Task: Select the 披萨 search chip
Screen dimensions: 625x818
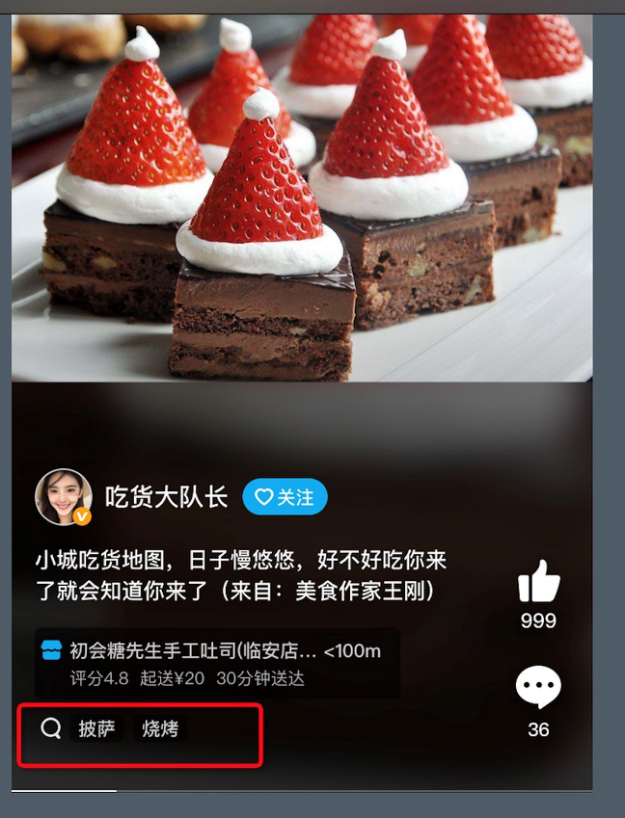Action: coord(97,729)
